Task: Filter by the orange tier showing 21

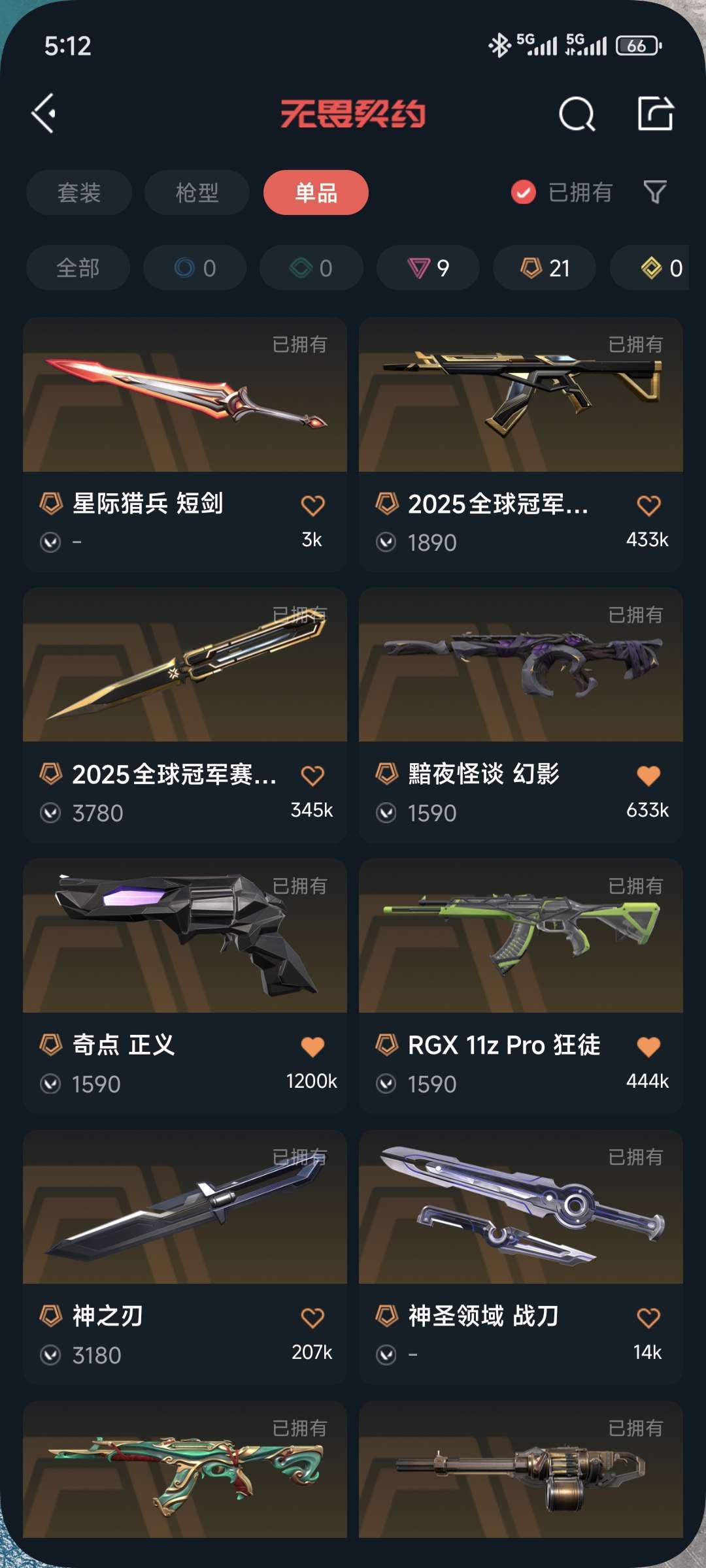Action: tap(545, 268)
